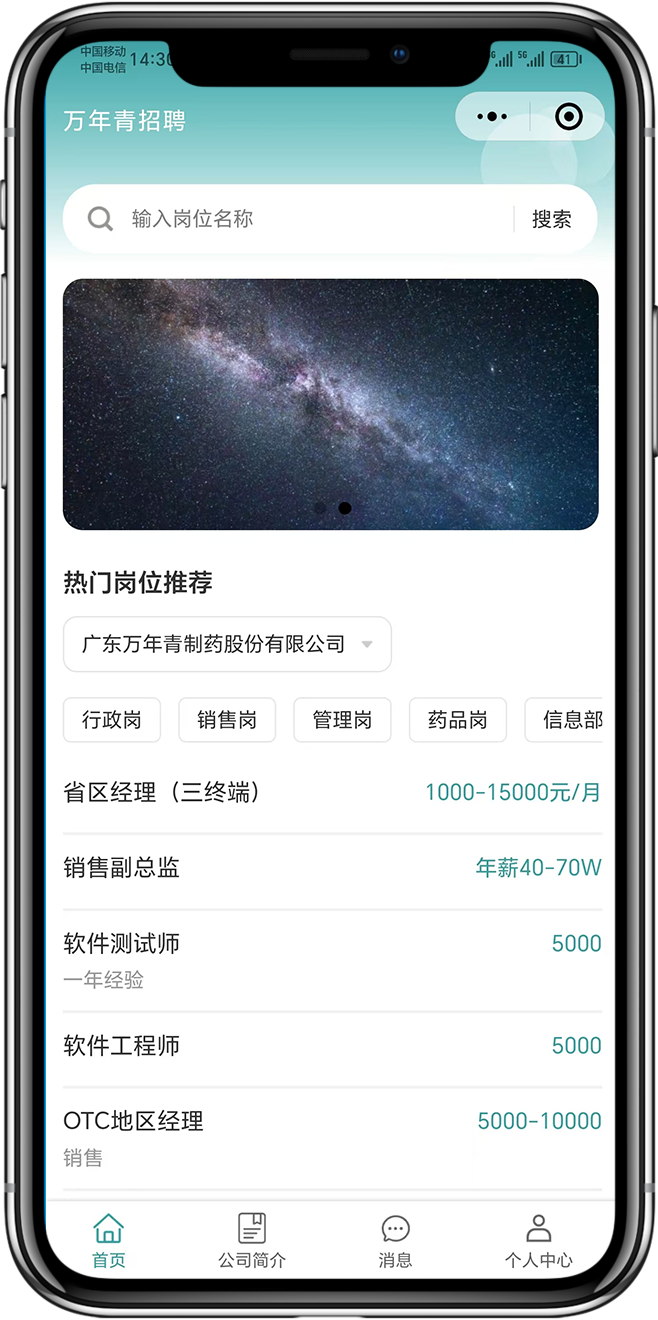This screenshot has width=658, height=1320.
Task: Select the 药品岗 category chip
Action: 458,720
